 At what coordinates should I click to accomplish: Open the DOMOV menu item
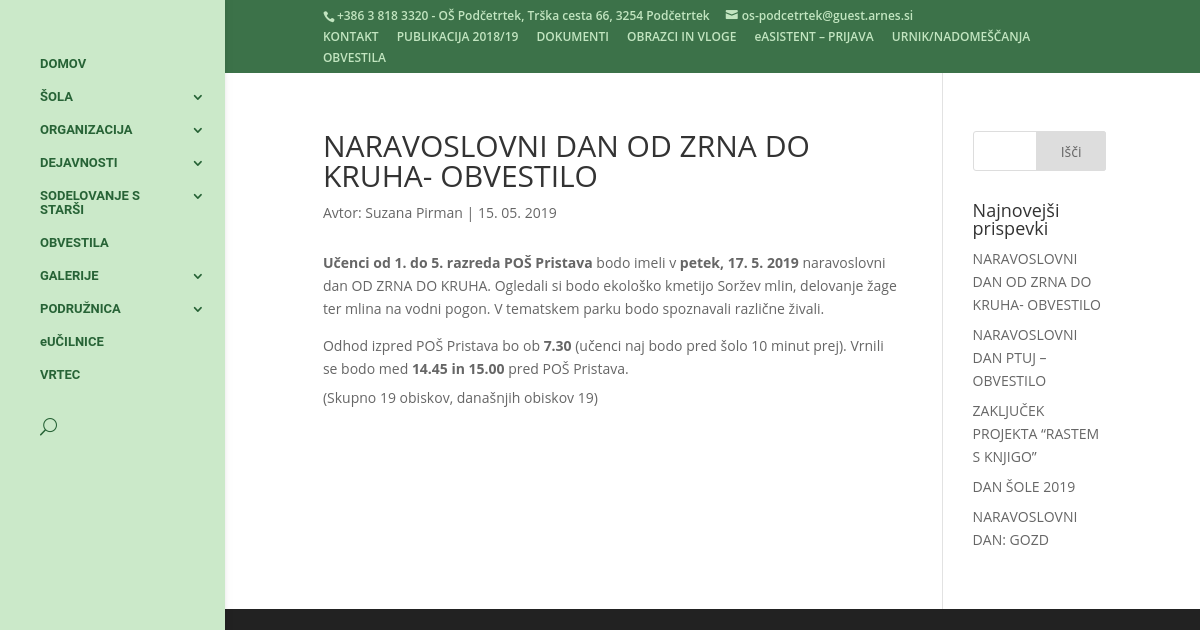pos(63,64)
